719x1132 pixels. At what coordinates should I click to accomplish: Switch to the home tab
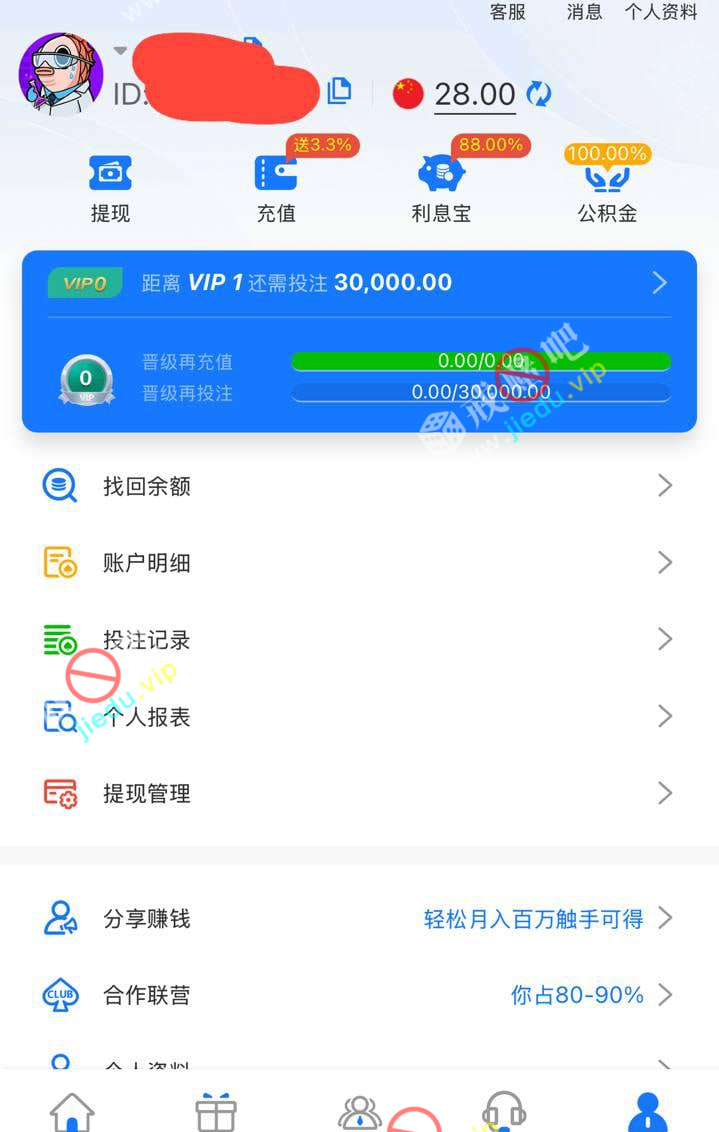pos(72,1111)
